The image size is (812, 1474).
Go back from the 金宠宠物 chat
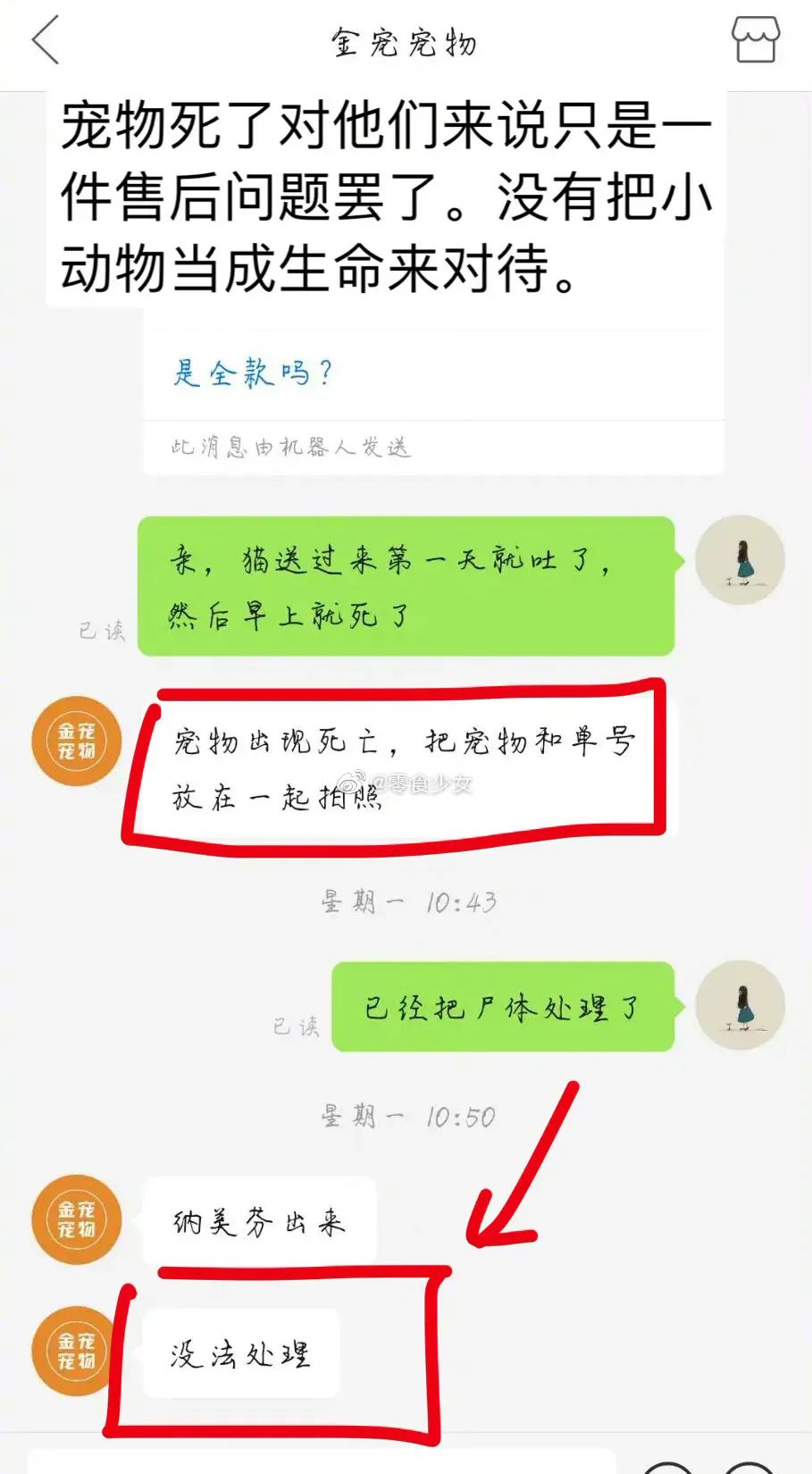pos(45,40)
